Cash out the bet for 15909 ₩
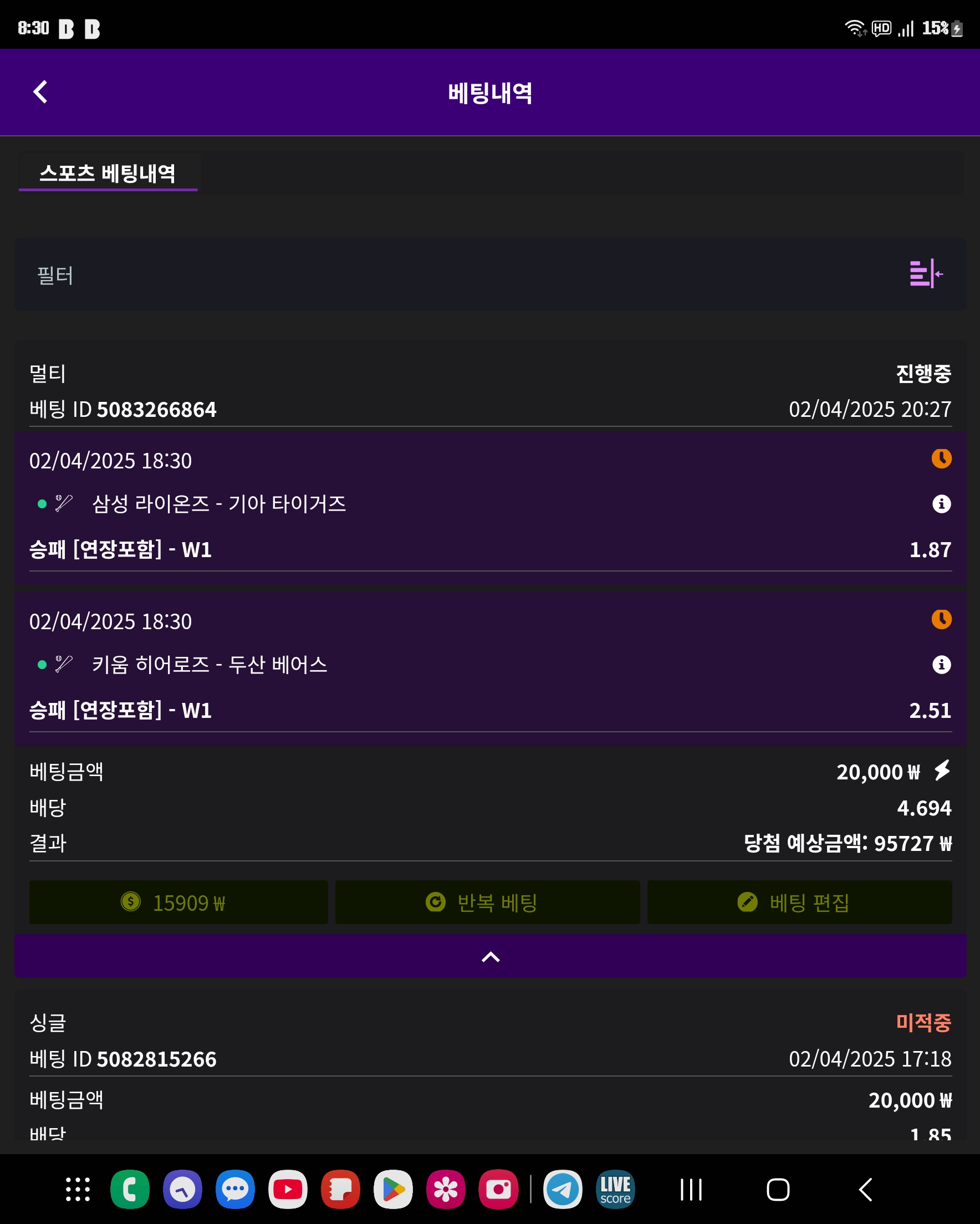Viewport: 980px width, 1224px height. point(178,902)
